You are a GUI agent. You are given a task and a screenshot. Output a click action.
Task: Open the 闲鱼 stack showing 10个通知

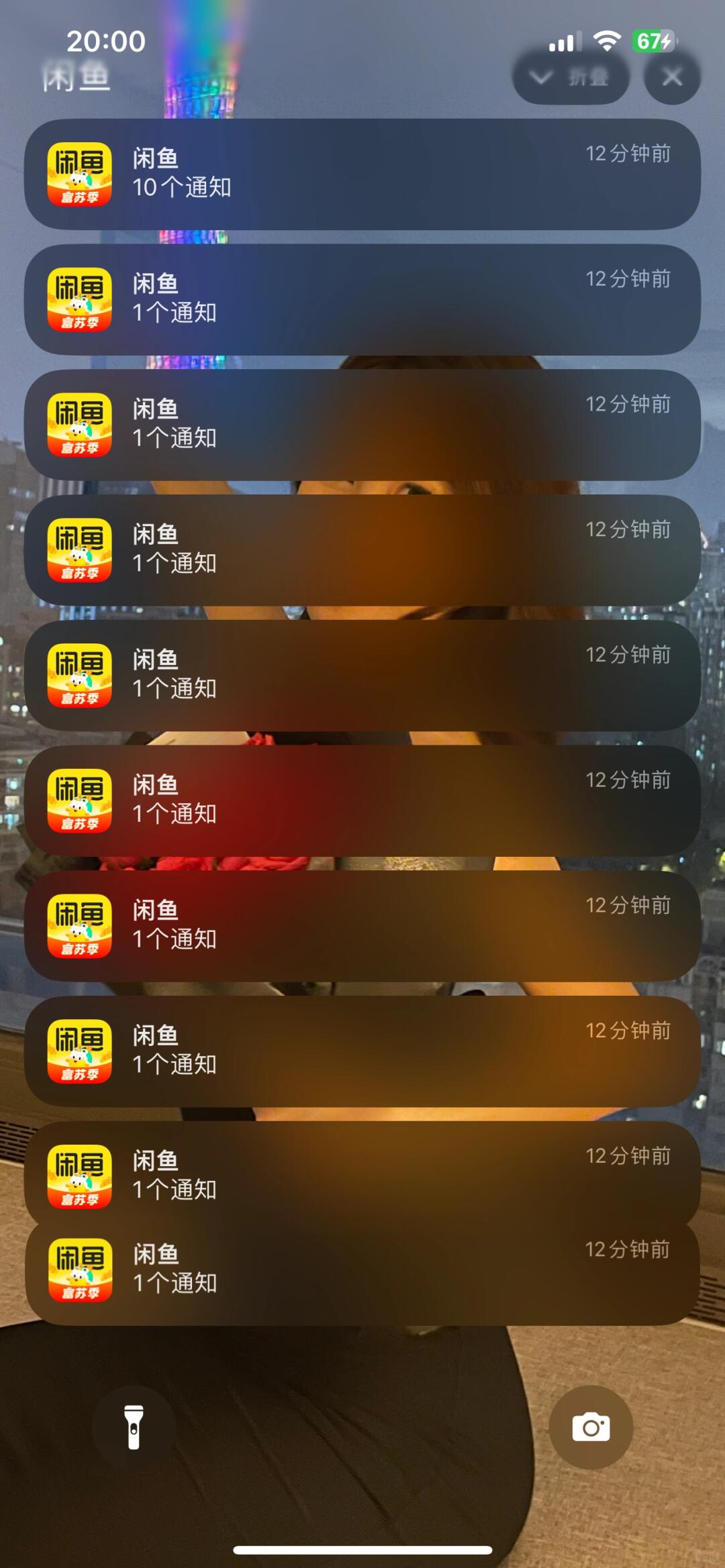click(362, 174)
